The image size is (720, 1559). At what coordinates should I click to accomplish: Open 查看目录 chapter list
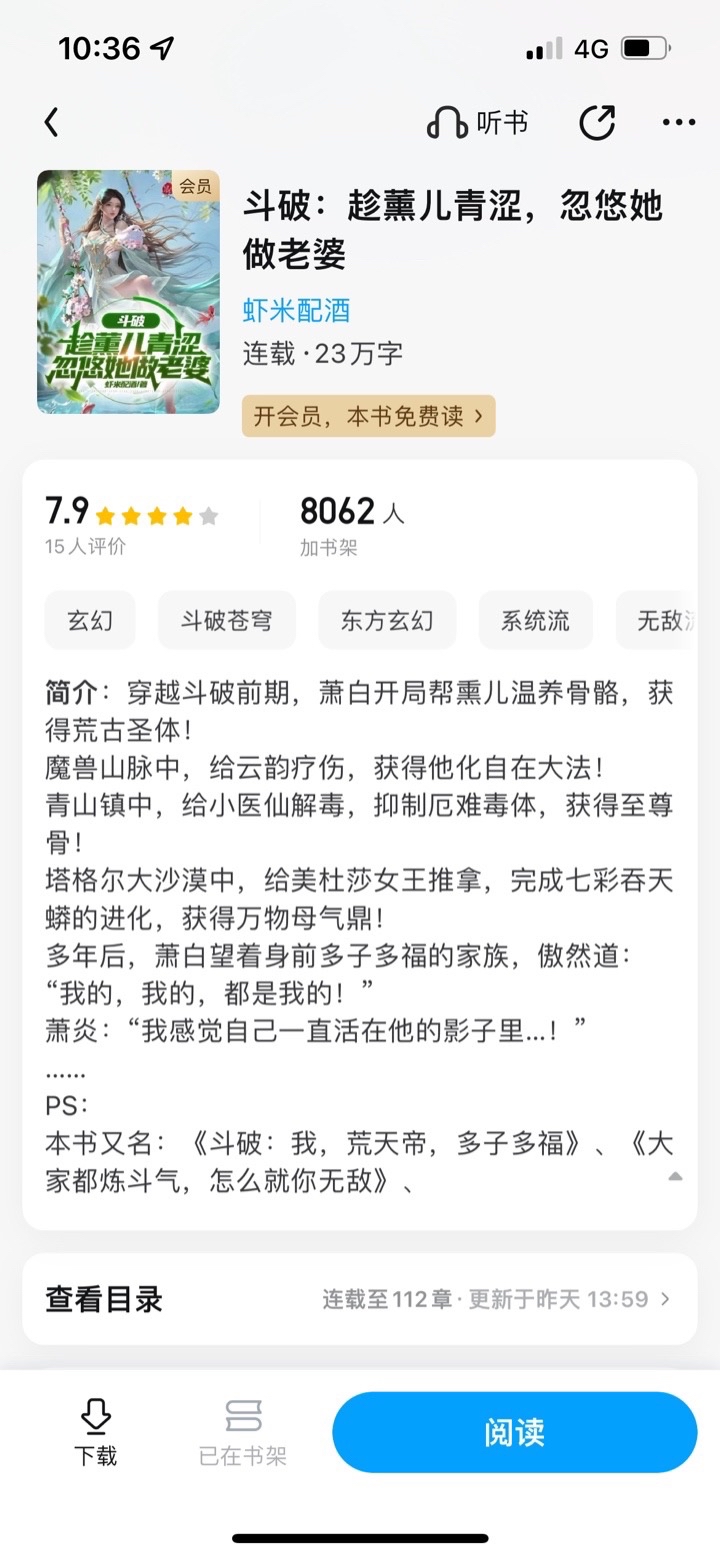click(x=359, y=1299)
